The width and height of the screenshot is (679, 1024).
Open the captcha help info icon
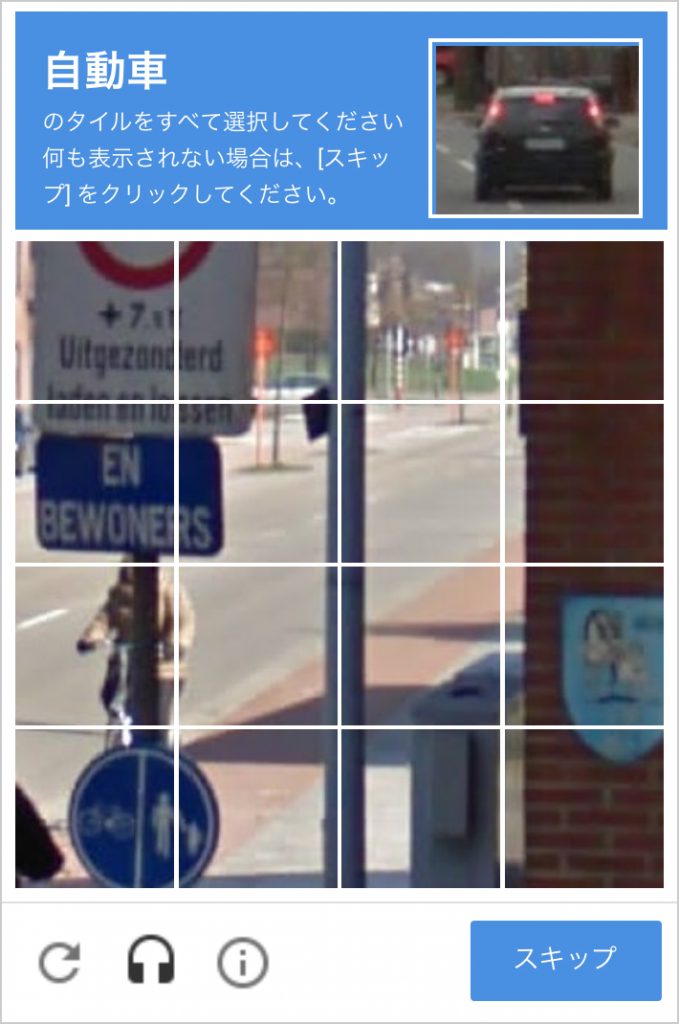click(x=242, y=962)
